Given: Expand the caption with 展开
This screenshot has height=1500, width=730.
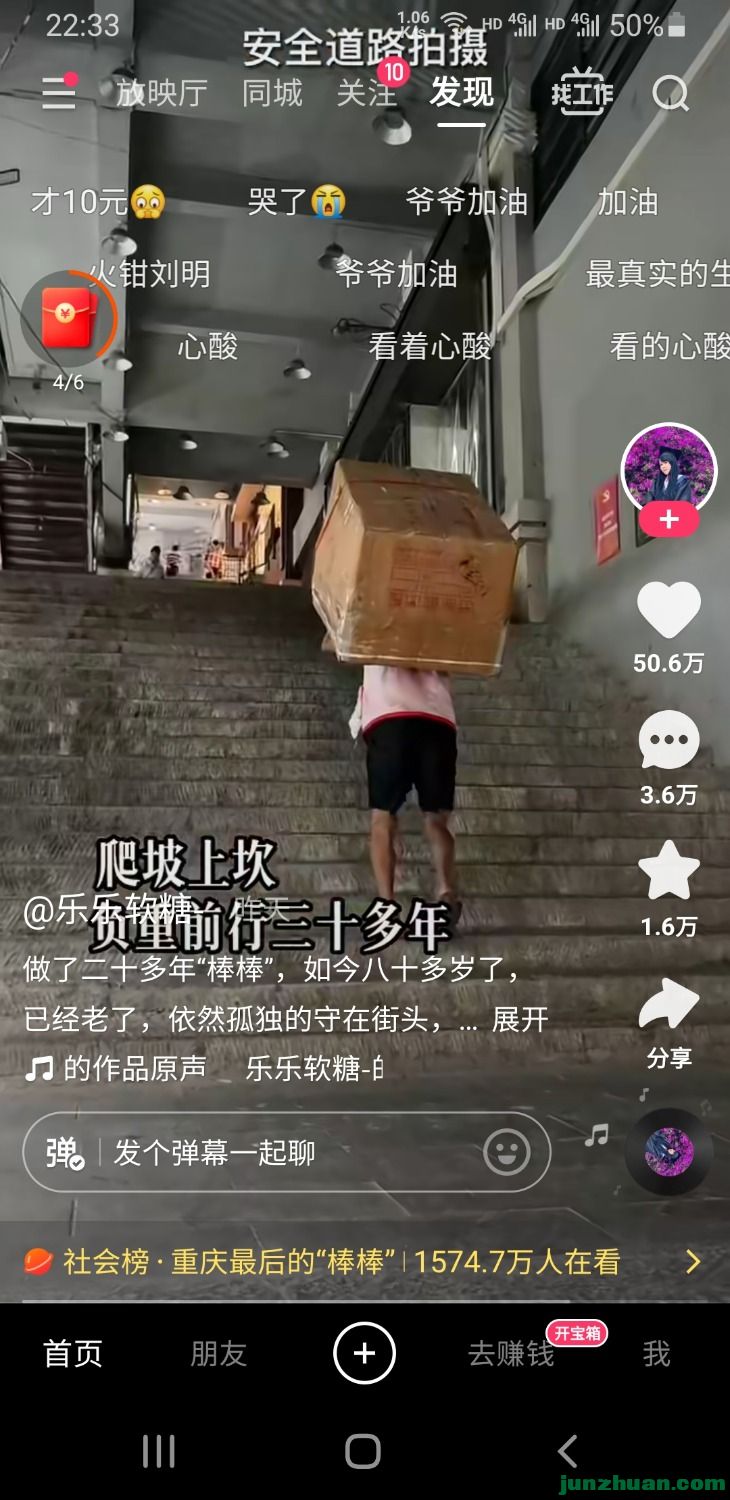Looking at the screenshot, I should coord(520,1019).
